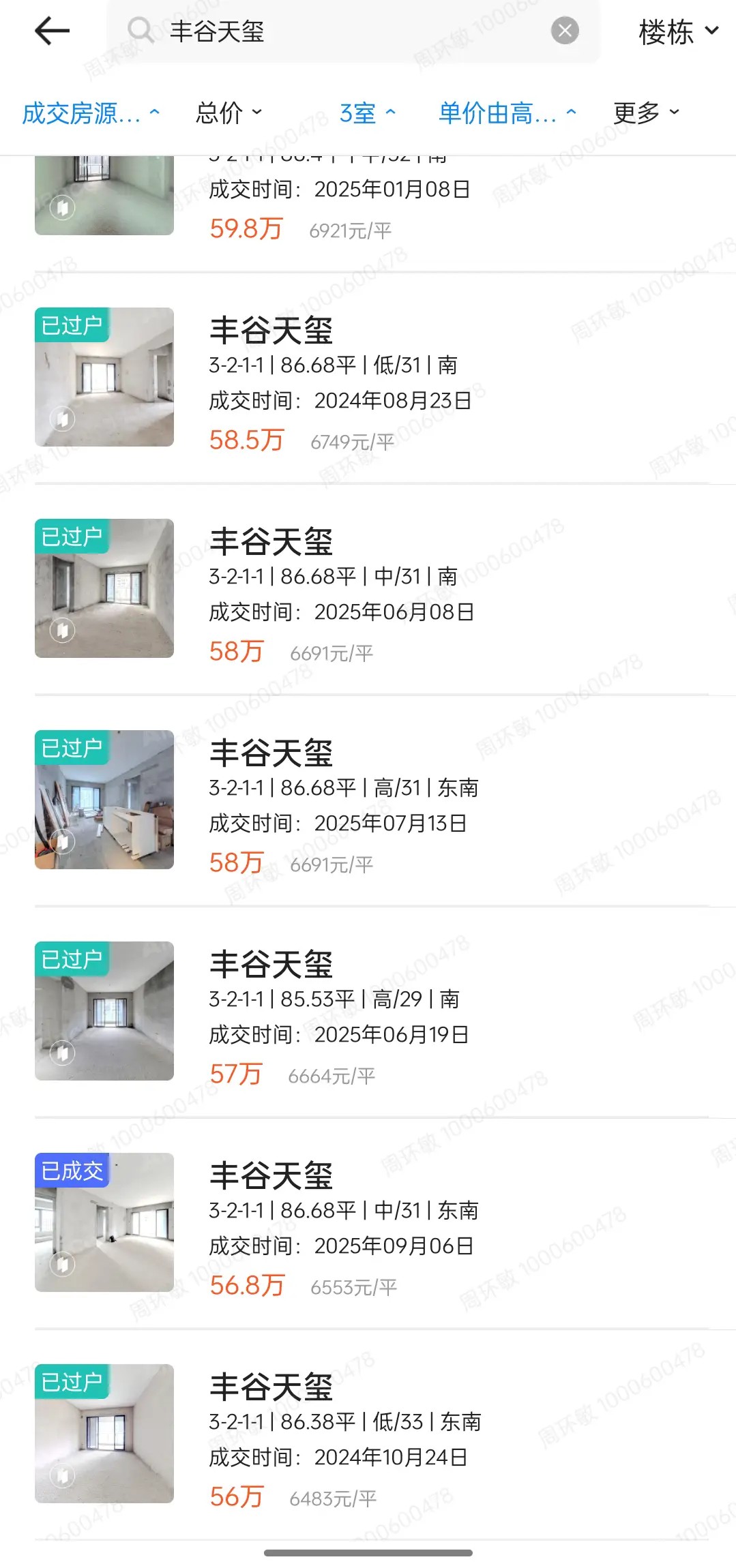This screenshot has width=736, height=1568.
Task: Expand the 成交房源 filter
Action: pyautogui.click(x=91, y=113)
